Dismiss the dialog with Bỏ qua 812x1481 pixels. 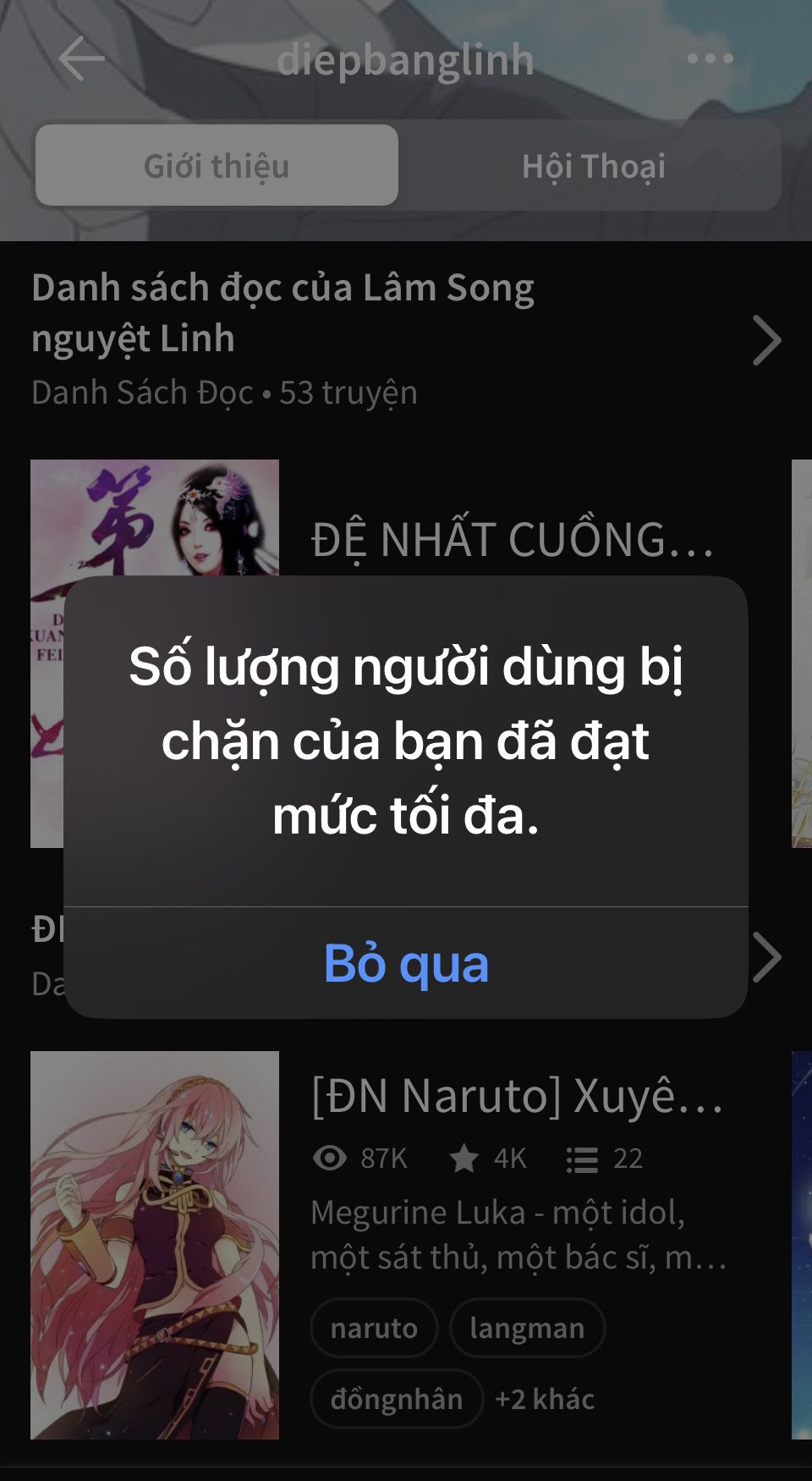(406, 963)
